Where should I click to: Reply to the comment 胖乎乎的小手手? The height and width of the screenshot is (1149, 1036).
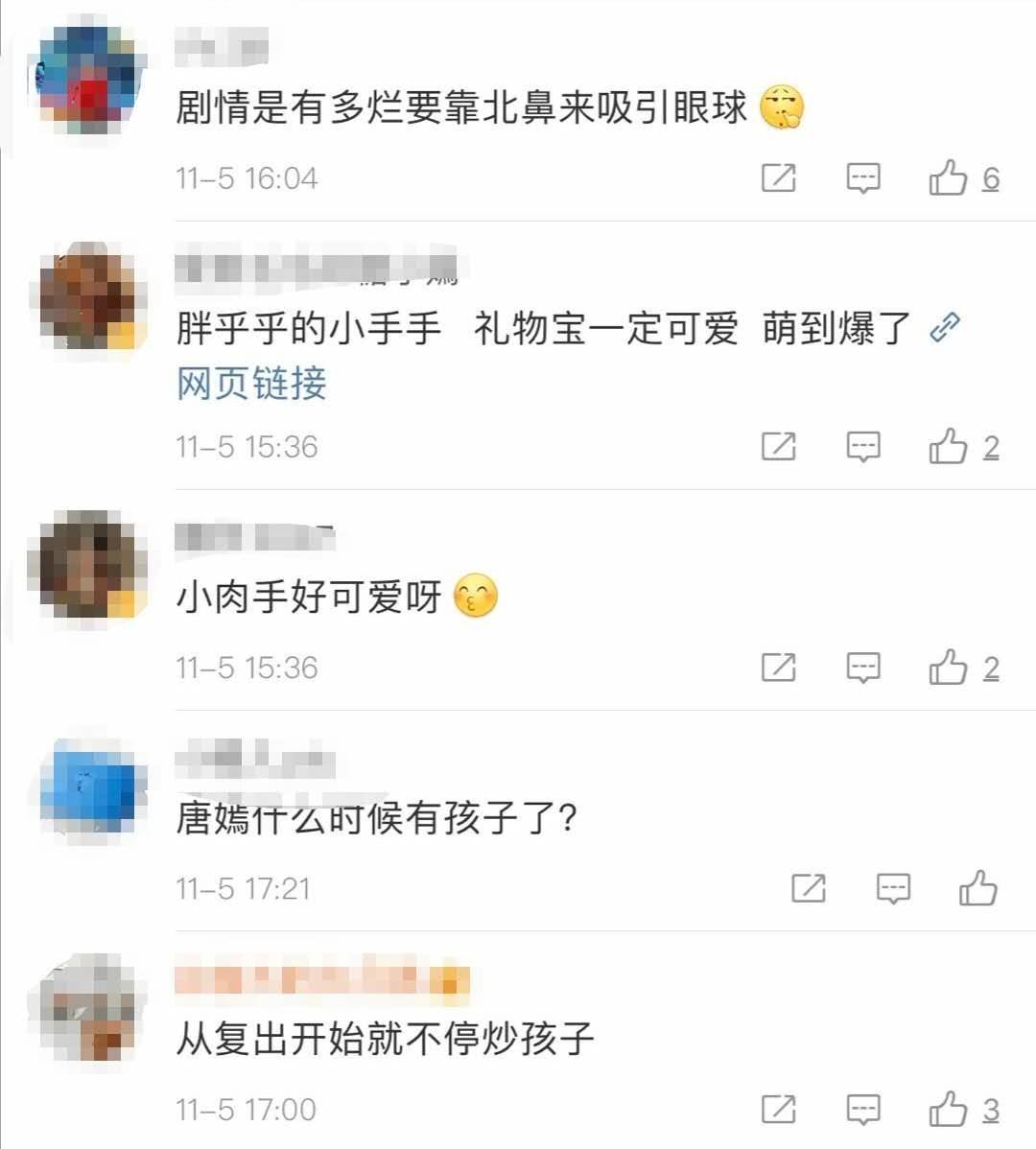[863, 447]
